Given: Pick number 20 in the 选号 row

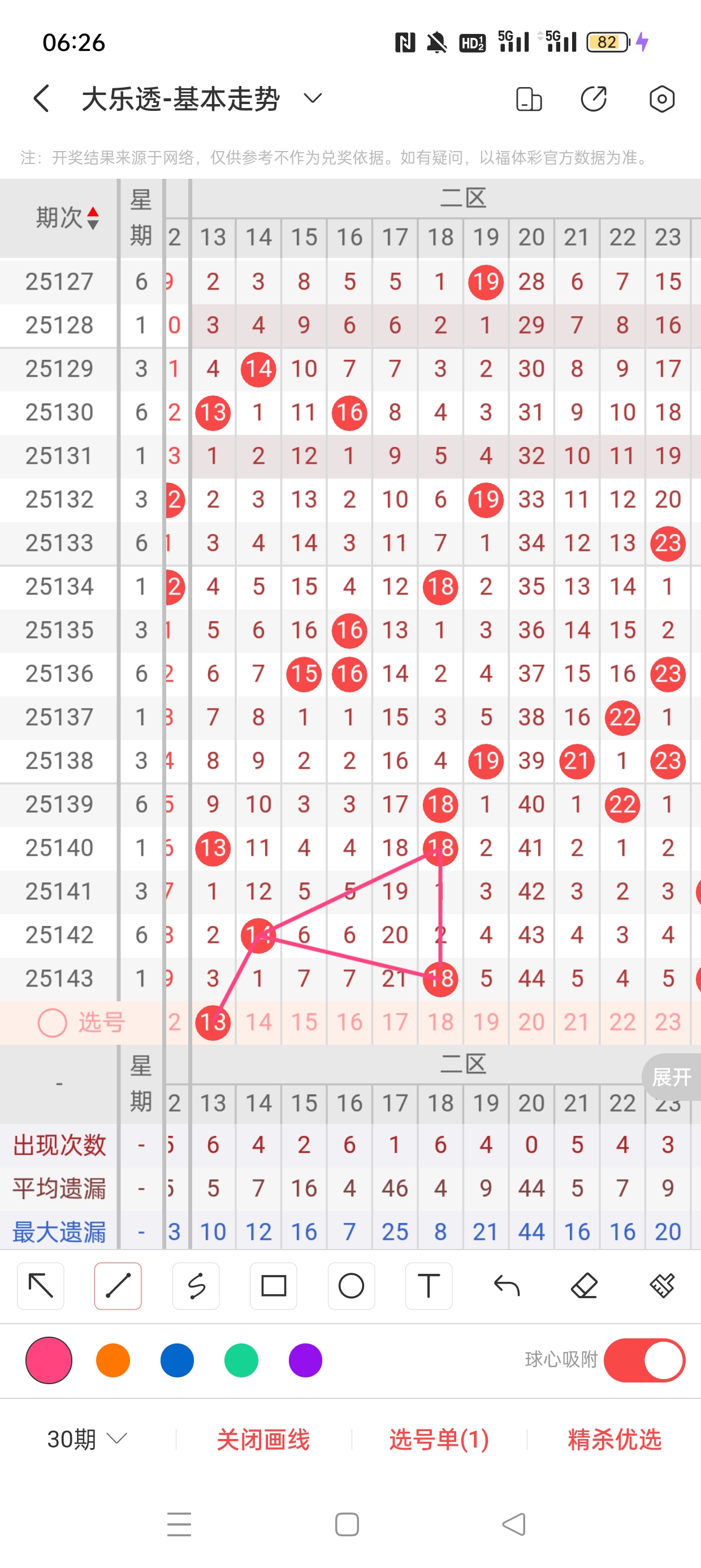Looking at the screenshot, I should 531,1022.
